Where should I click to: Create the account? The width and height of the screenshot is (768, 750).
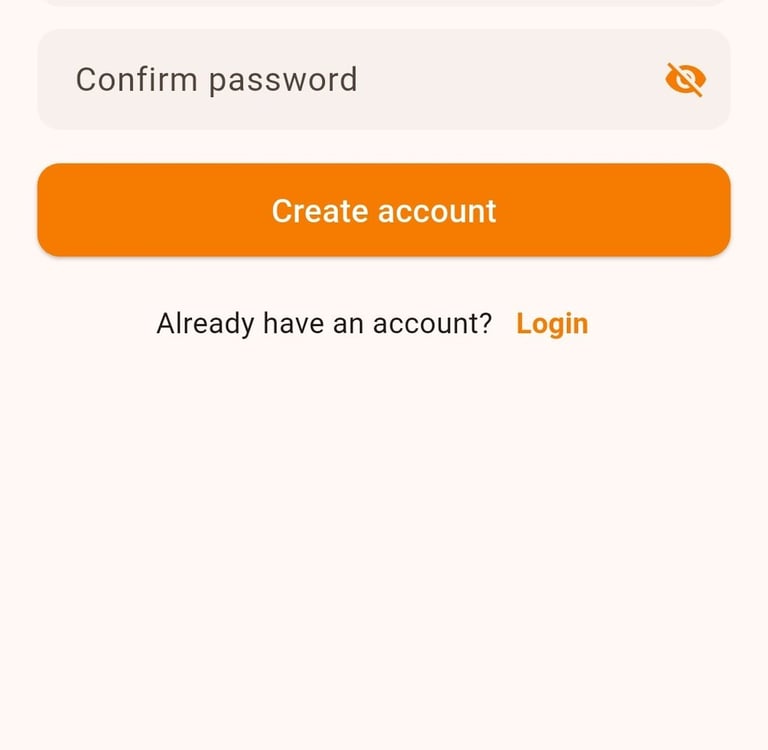(384, 211)
